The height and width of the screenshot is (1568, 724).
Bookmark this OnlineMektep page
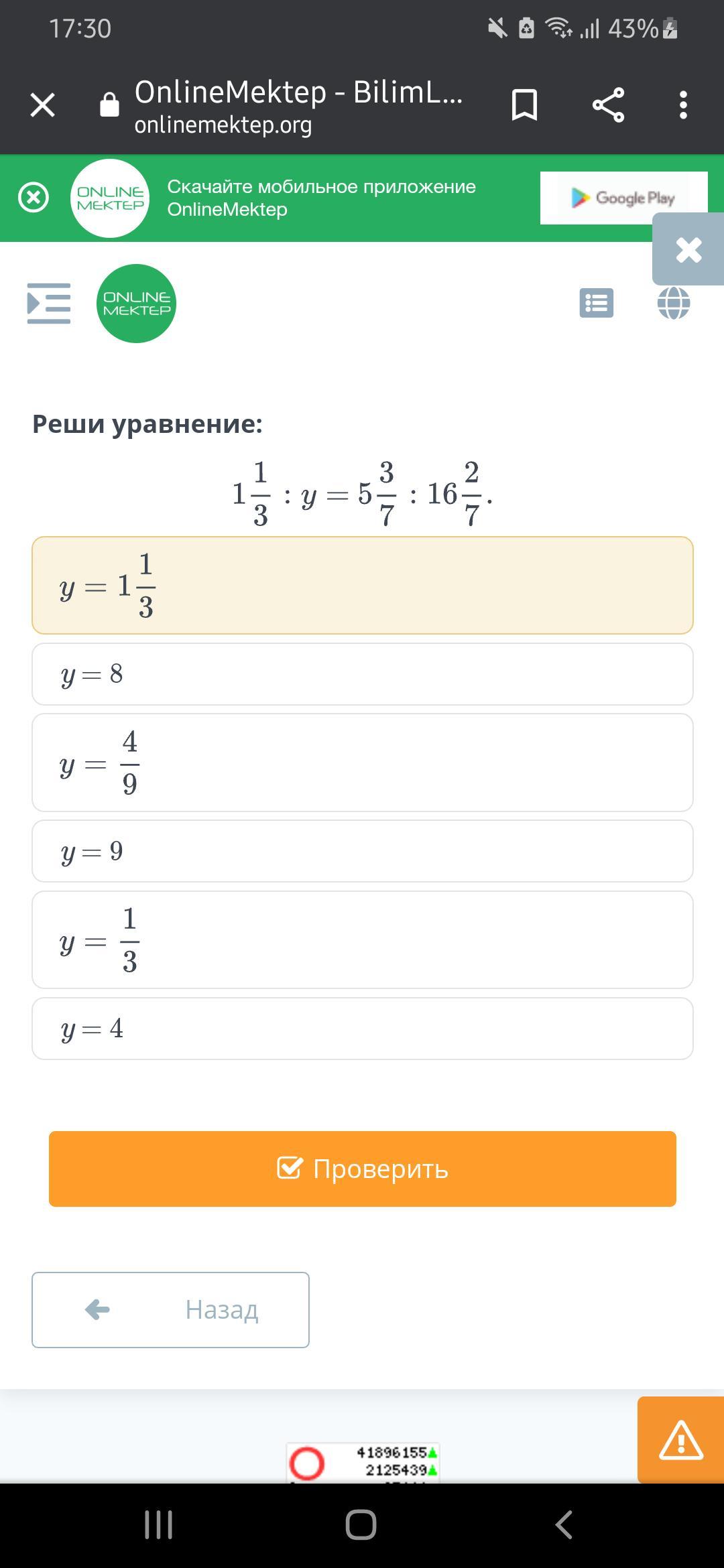[x=524, y=105]
